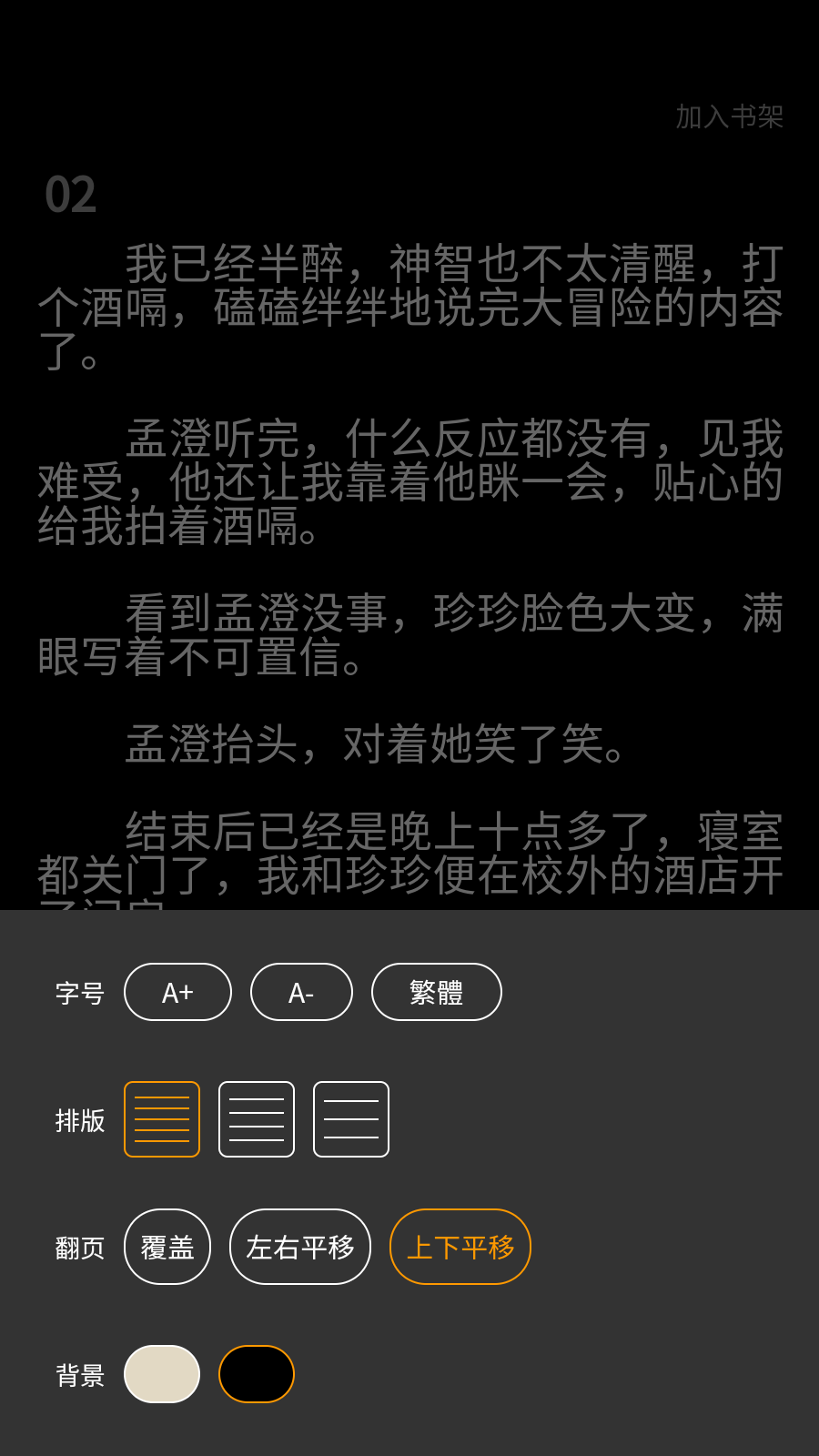The image size is (819, 1456).
Task: Select the cream background color swatch
Action: click(161, 1373)
